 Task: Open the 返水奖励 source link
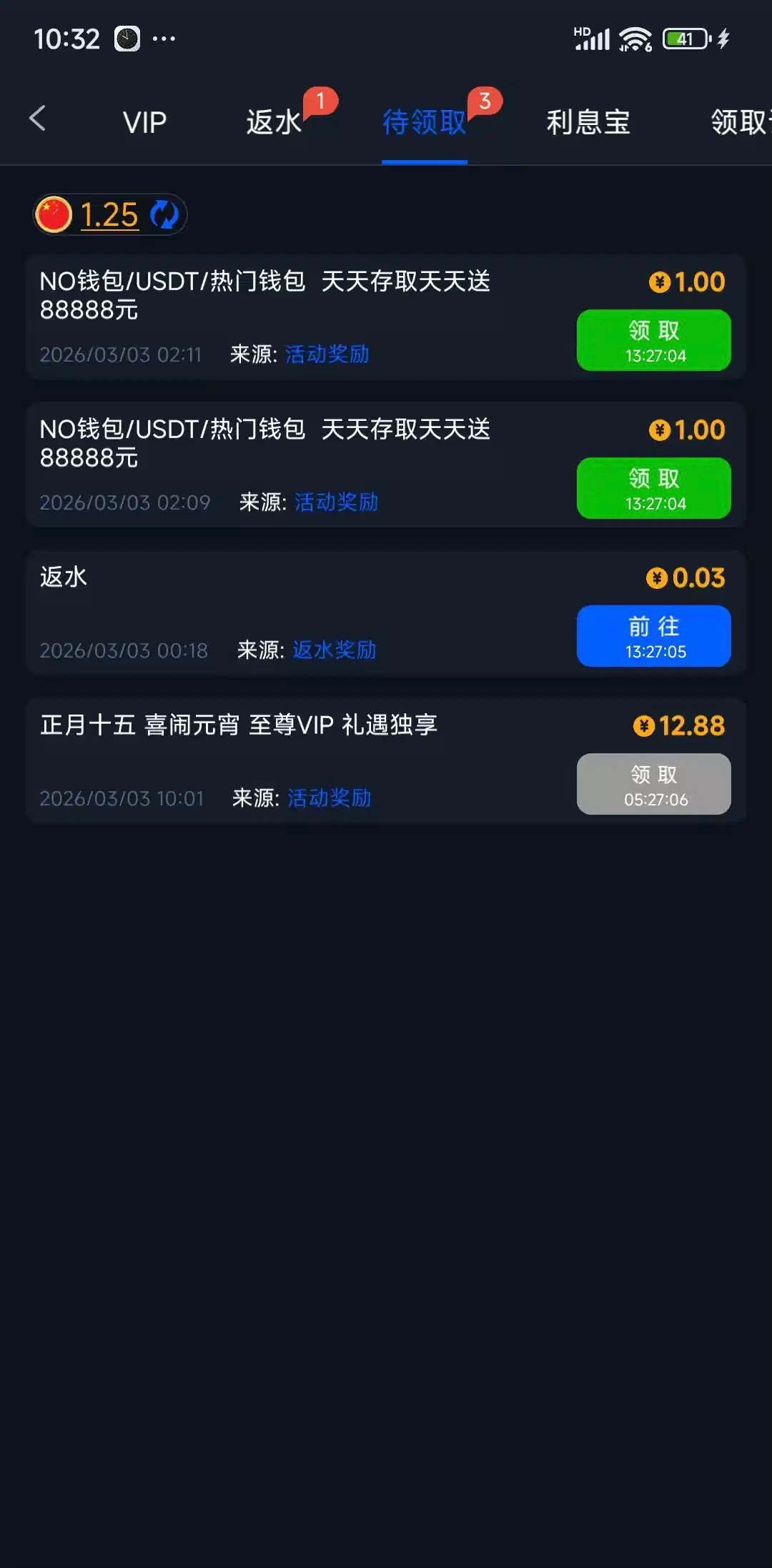pyautogui.click(x=334, y=650)
